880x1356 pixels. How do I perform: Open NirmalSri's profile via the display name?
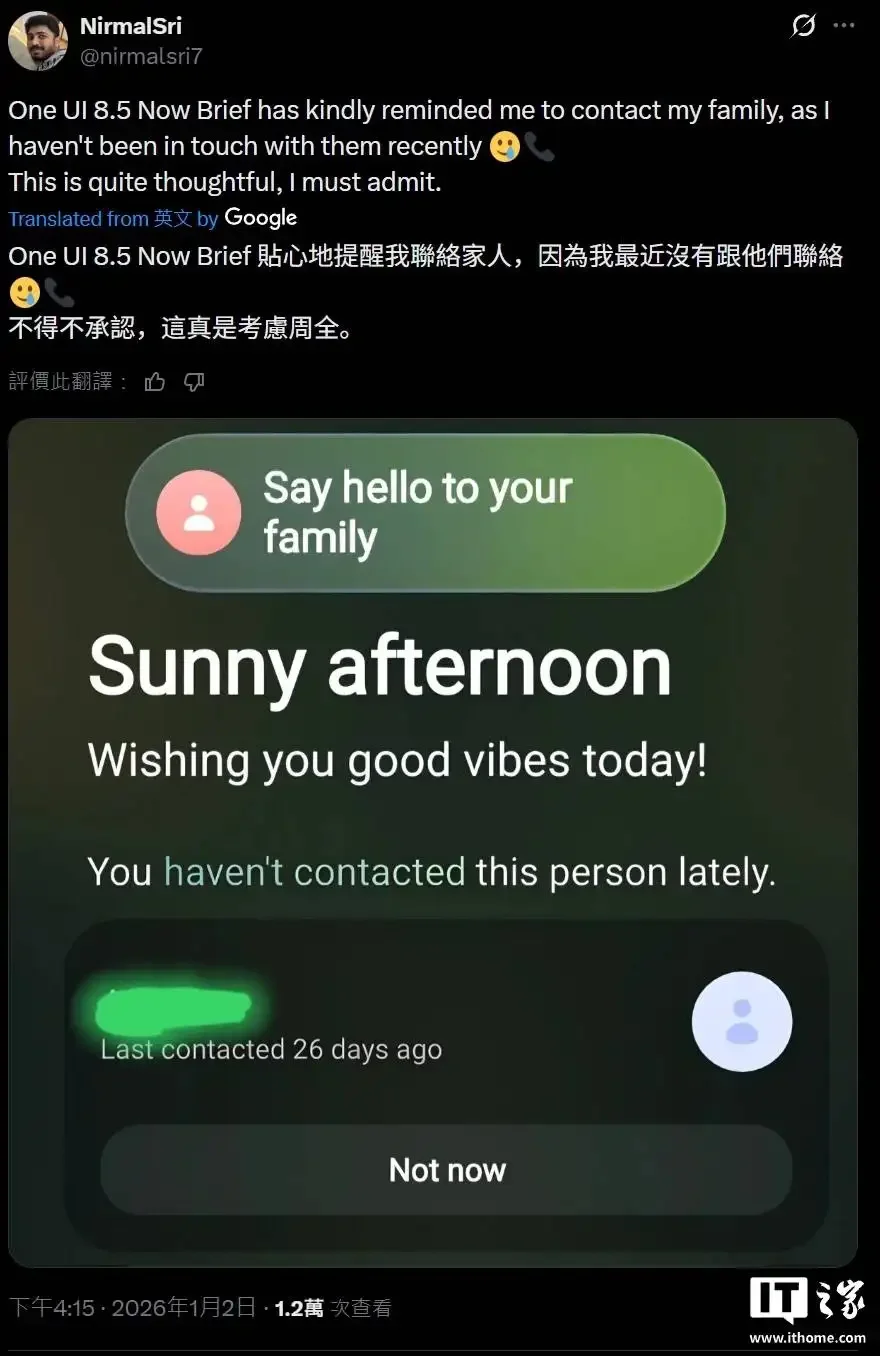(130, 27)
